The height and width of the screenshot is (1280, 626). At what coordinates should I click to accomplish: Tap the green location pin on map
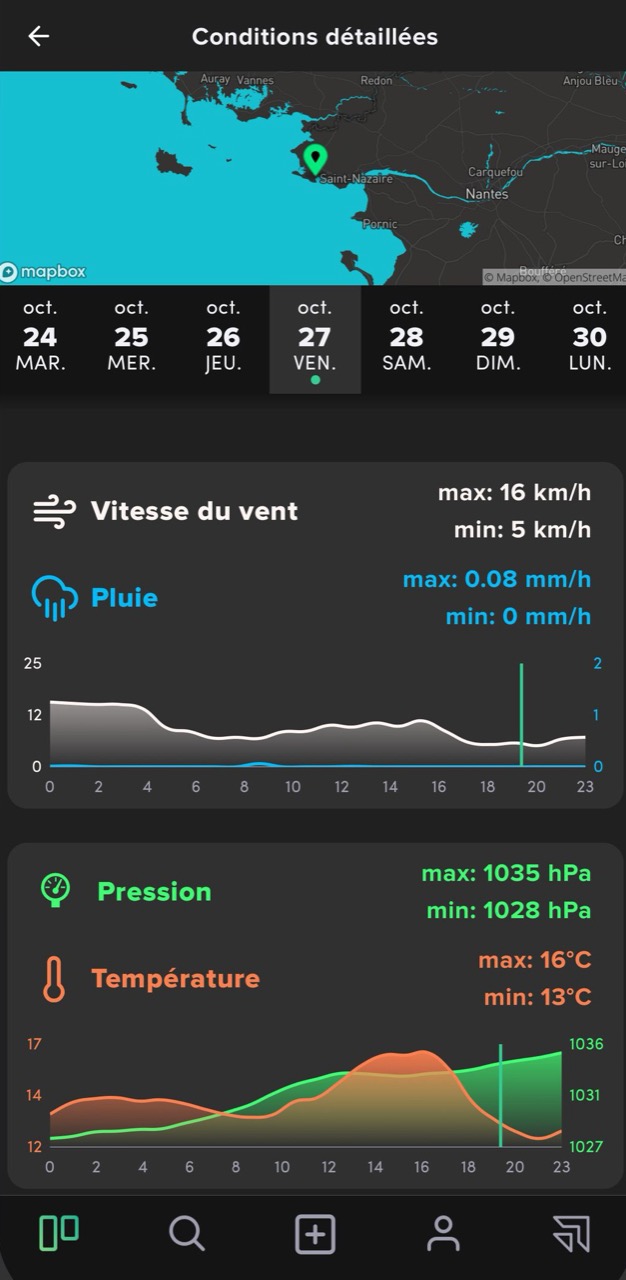(x=316, y=160)
